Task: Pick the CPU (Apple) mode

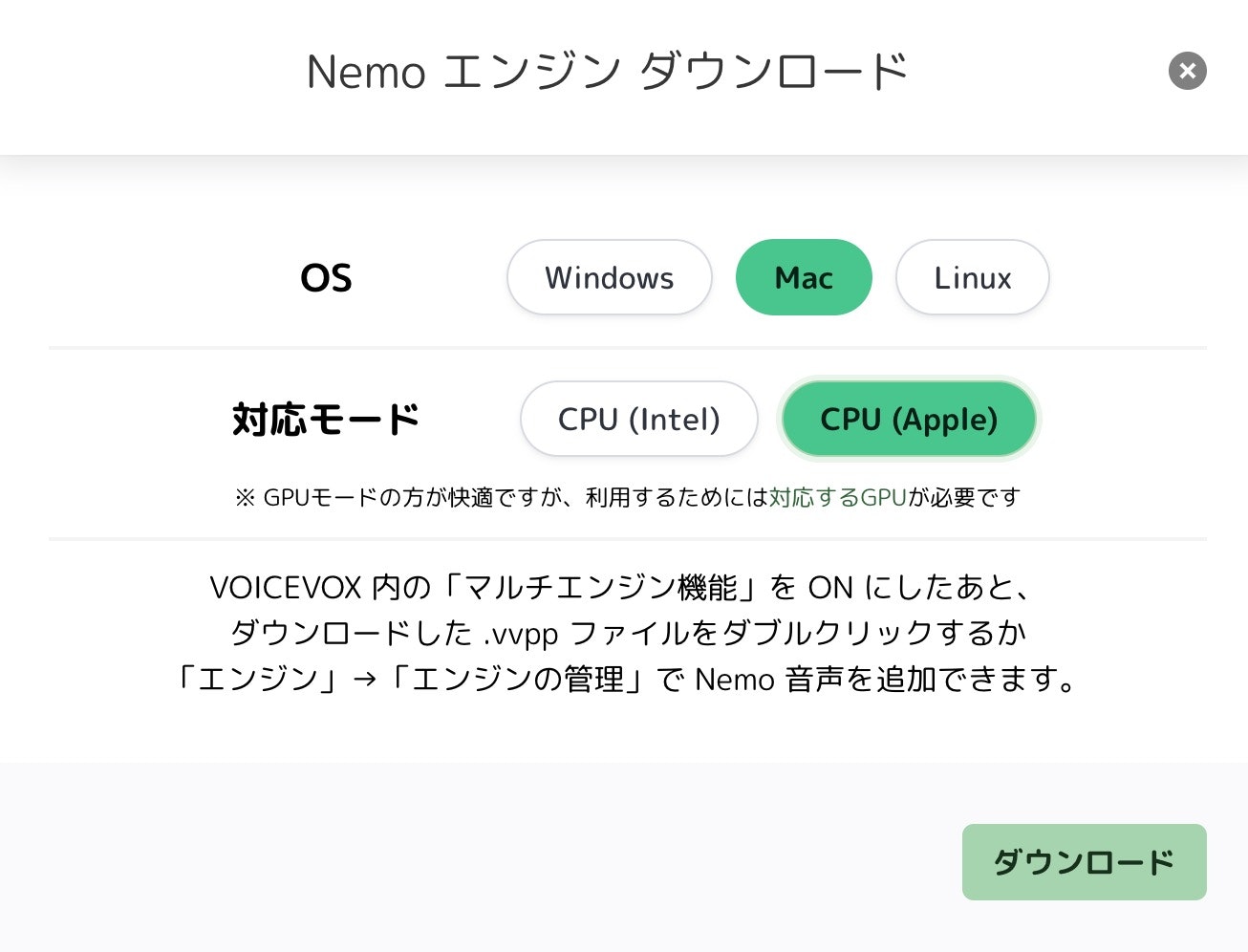Action: coord(909,419)
